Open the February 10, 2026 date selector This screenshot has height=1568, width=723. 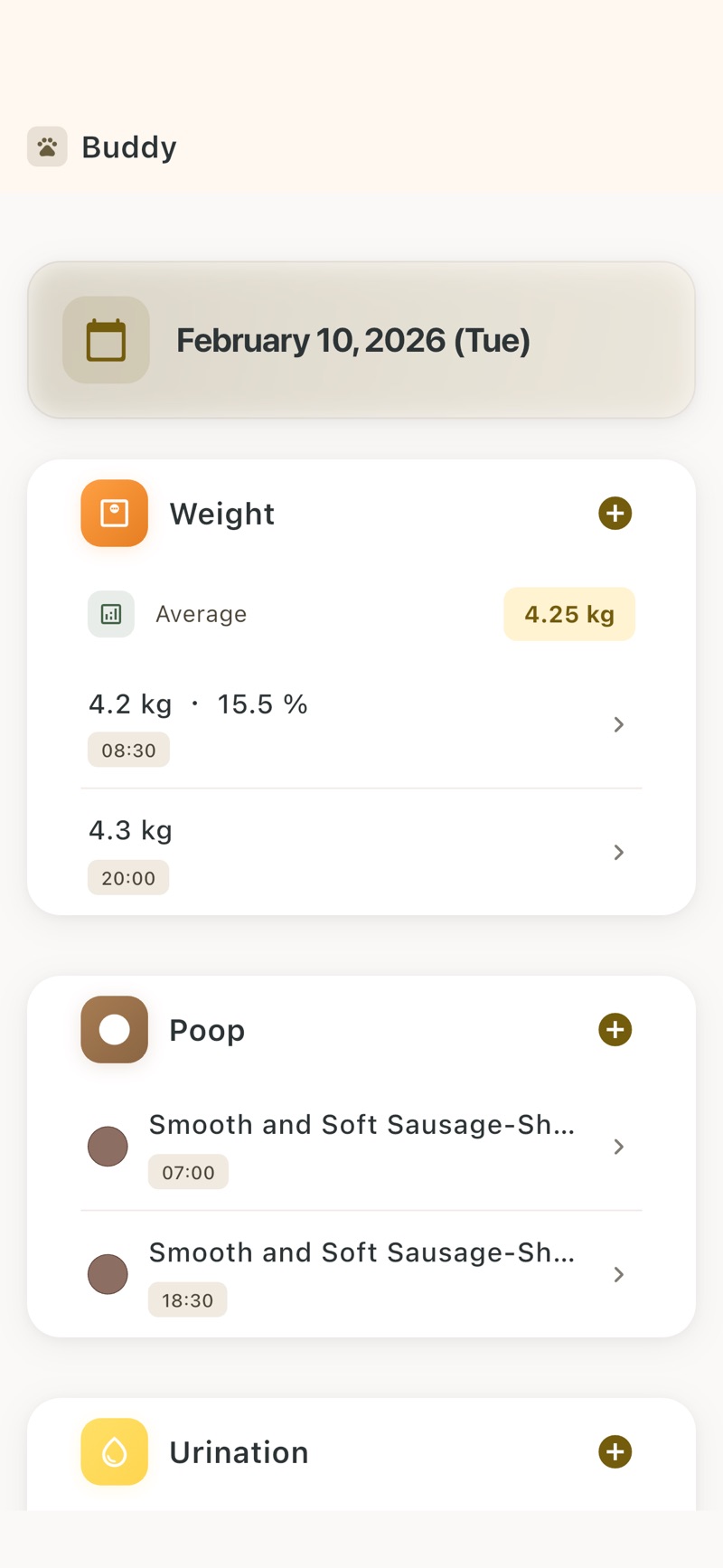pos(361,340)
